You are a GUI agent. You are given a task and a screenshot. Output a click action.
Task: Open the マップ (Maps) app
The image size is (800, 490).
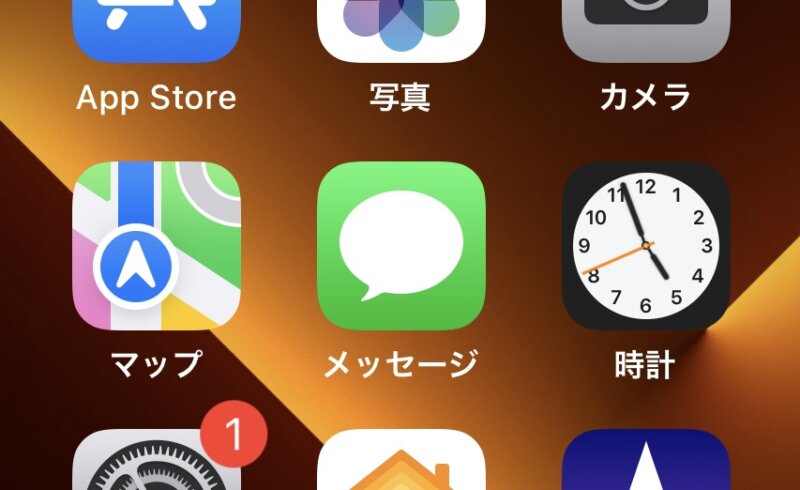point(157,246)
